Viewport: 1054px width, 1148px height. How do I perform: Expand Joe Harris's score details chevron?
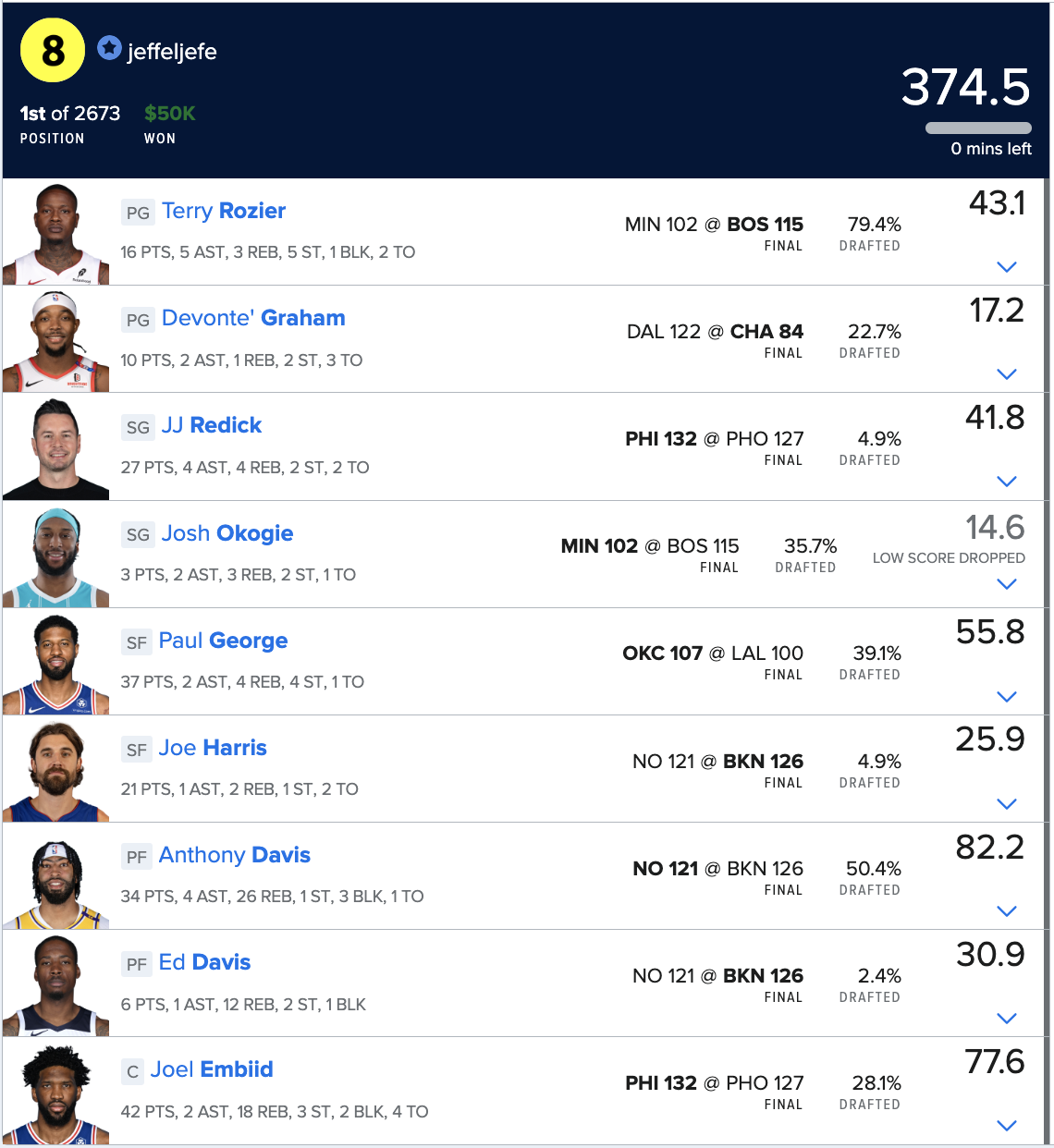(1007, 804)
